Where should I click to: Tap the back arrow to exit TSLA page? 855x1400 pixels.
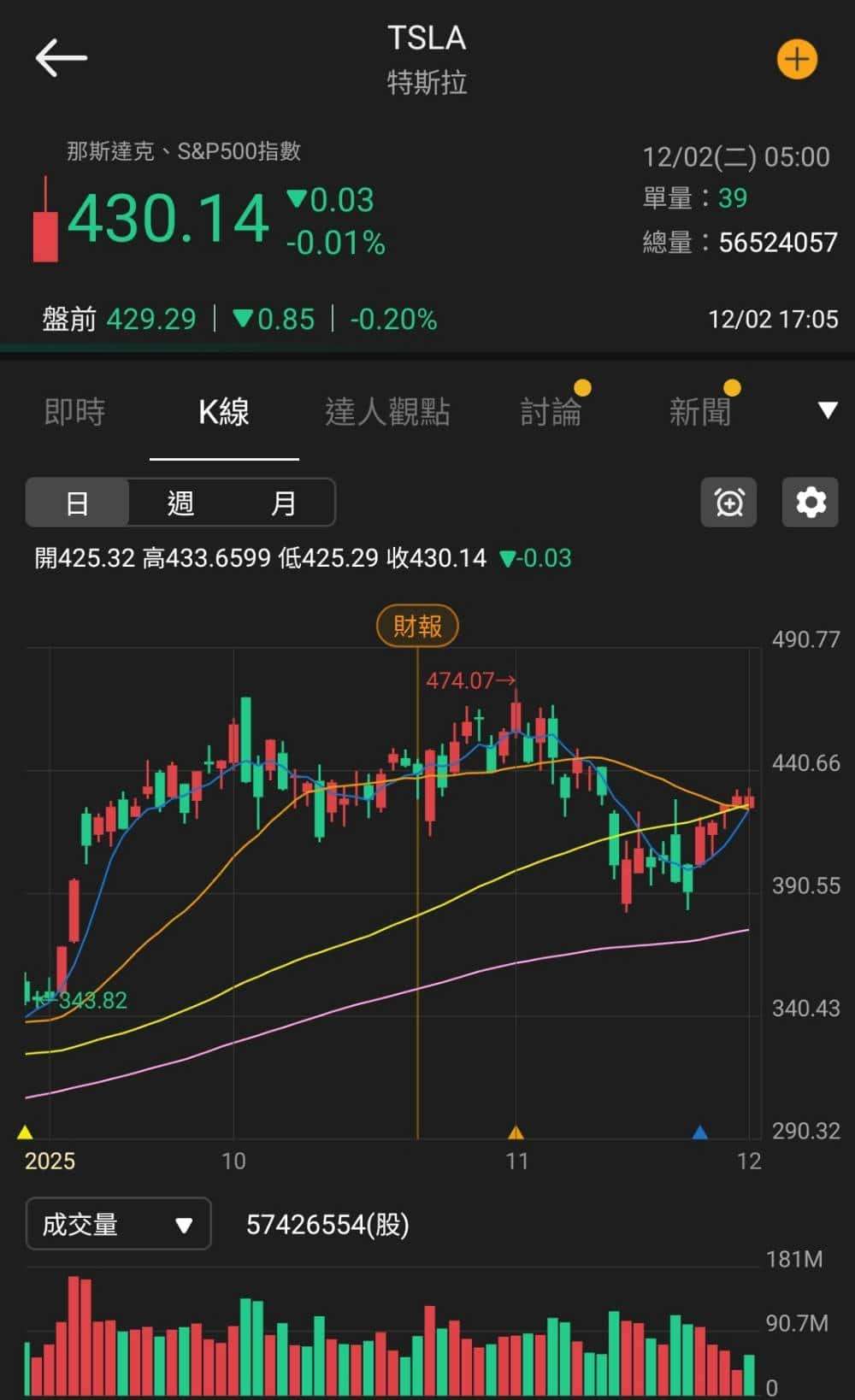(x=60, y=57)
